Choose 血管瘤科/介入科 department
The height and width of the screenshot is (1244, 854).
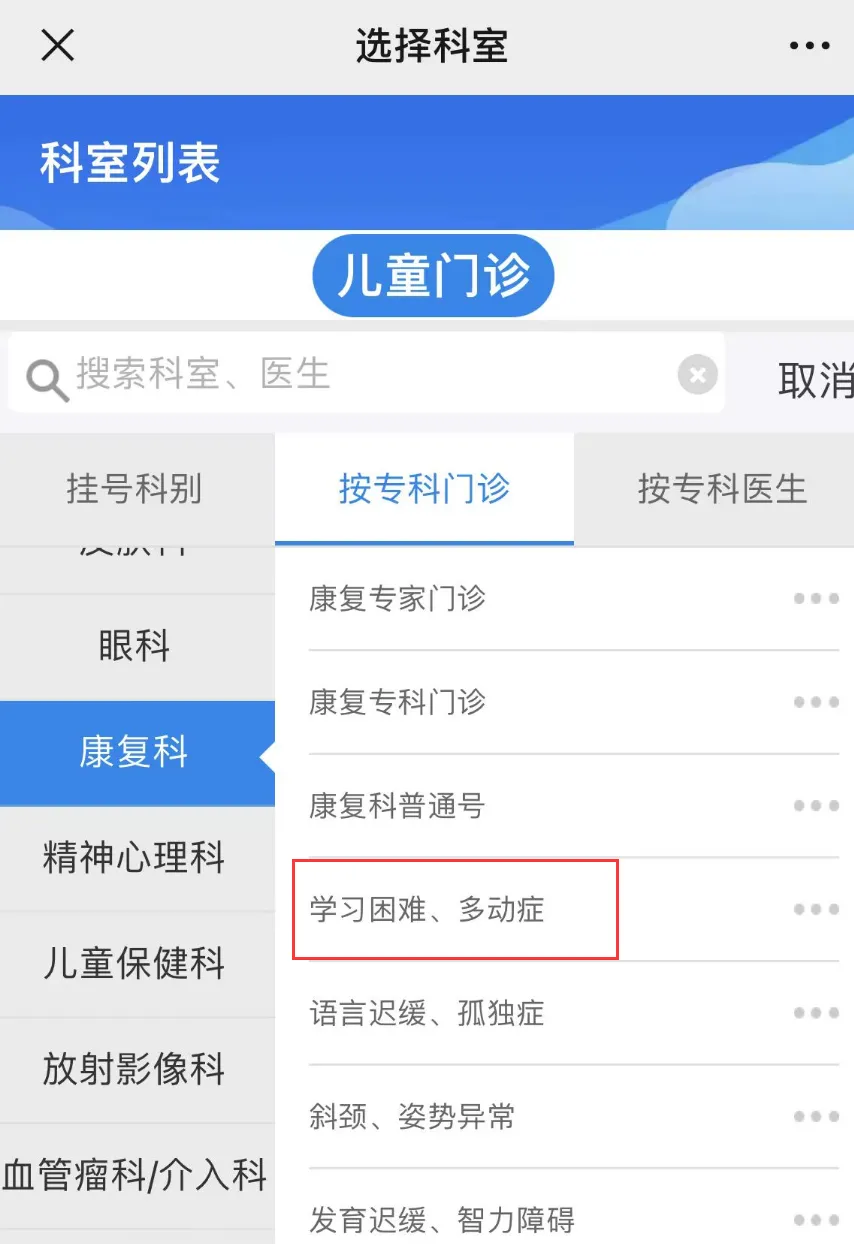coord(135,1175)
